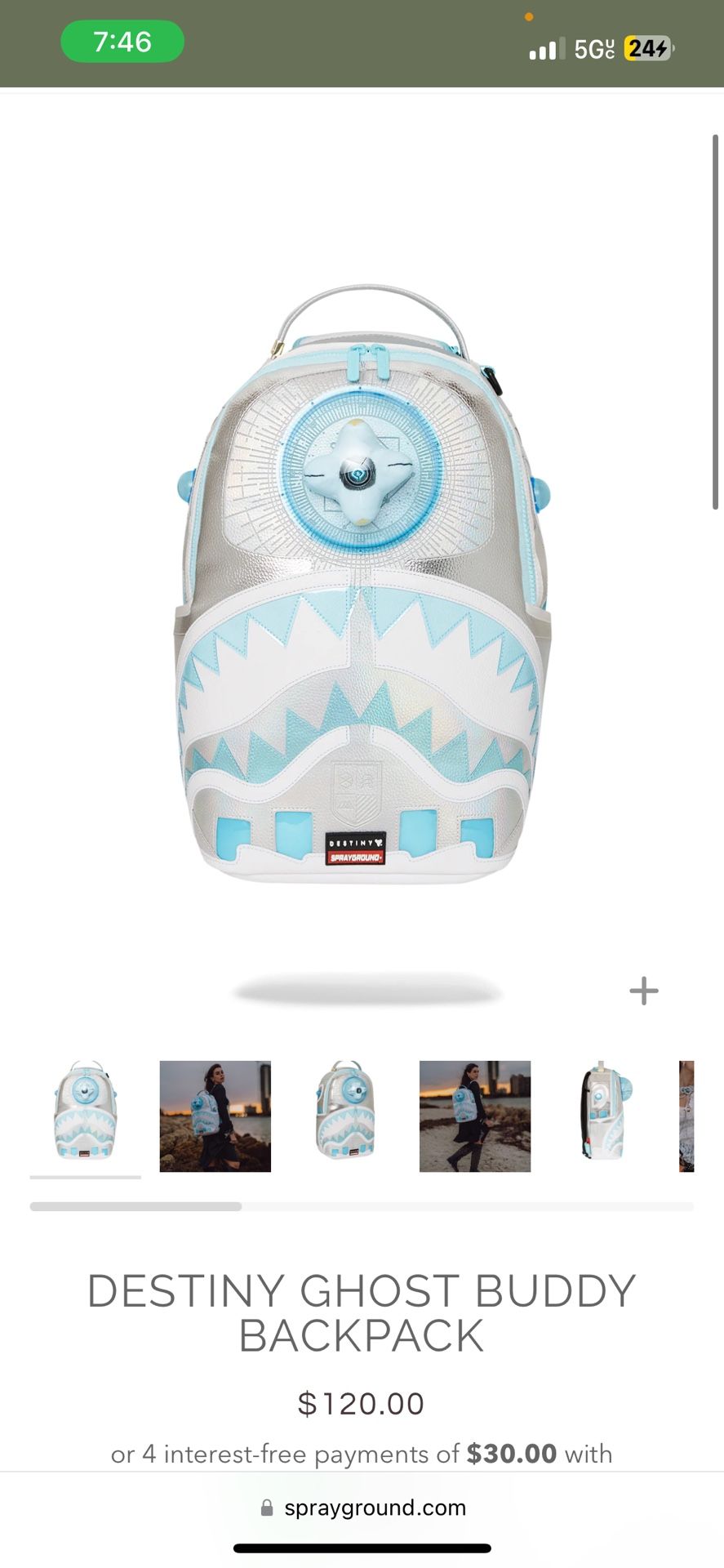724x1568 pixels.
Task: Tap plus icon to enlarge product image
Action: [644, 991]
